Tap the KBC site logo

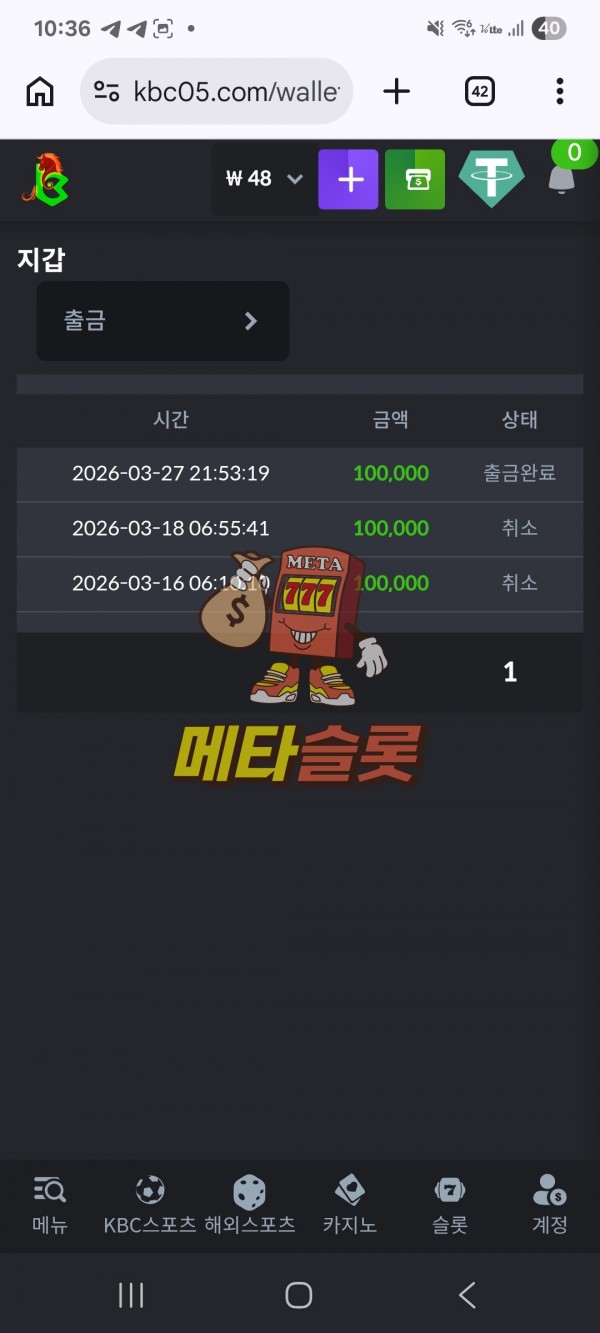point(45,179)
